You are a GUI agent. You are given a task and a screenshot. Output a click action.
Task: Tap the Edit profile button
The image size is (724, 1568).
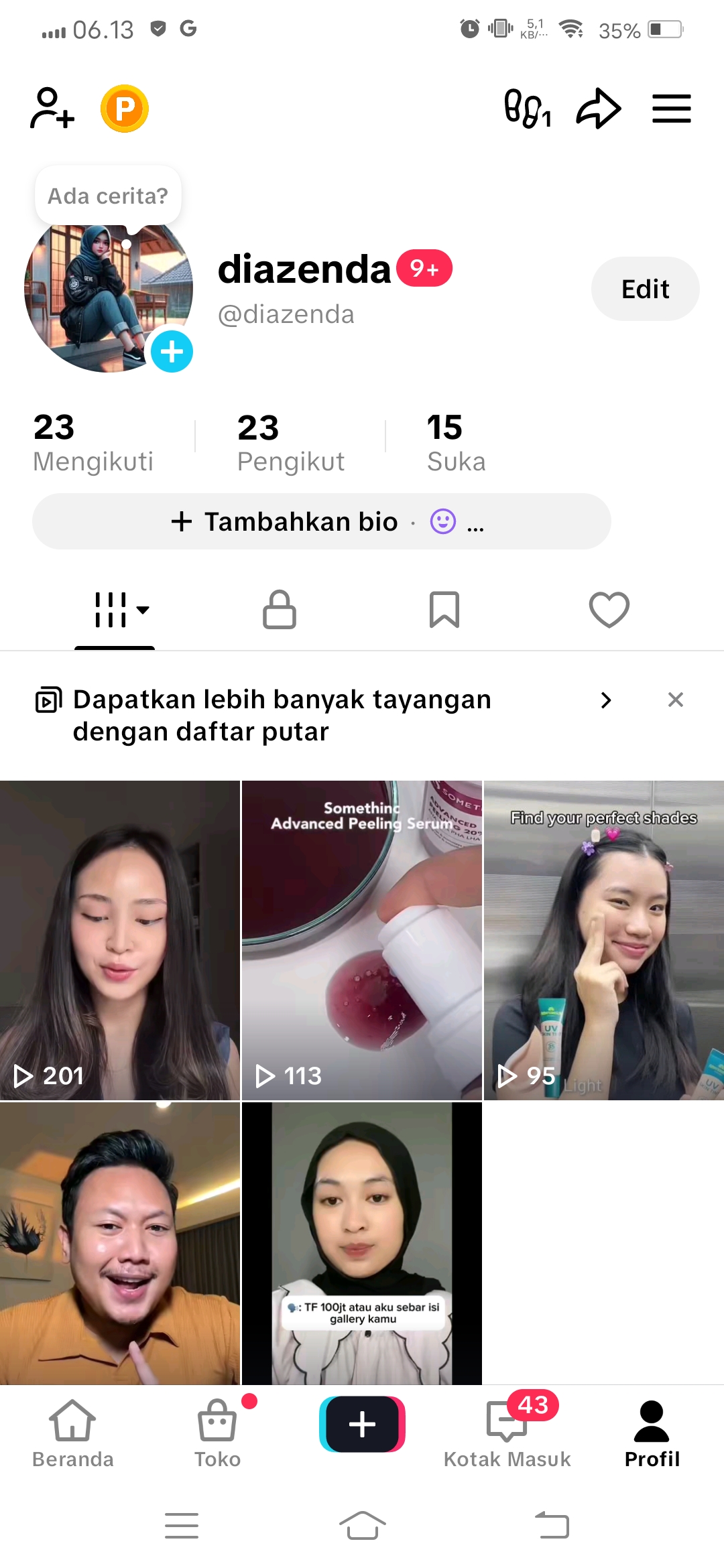(x=645, y=289)
